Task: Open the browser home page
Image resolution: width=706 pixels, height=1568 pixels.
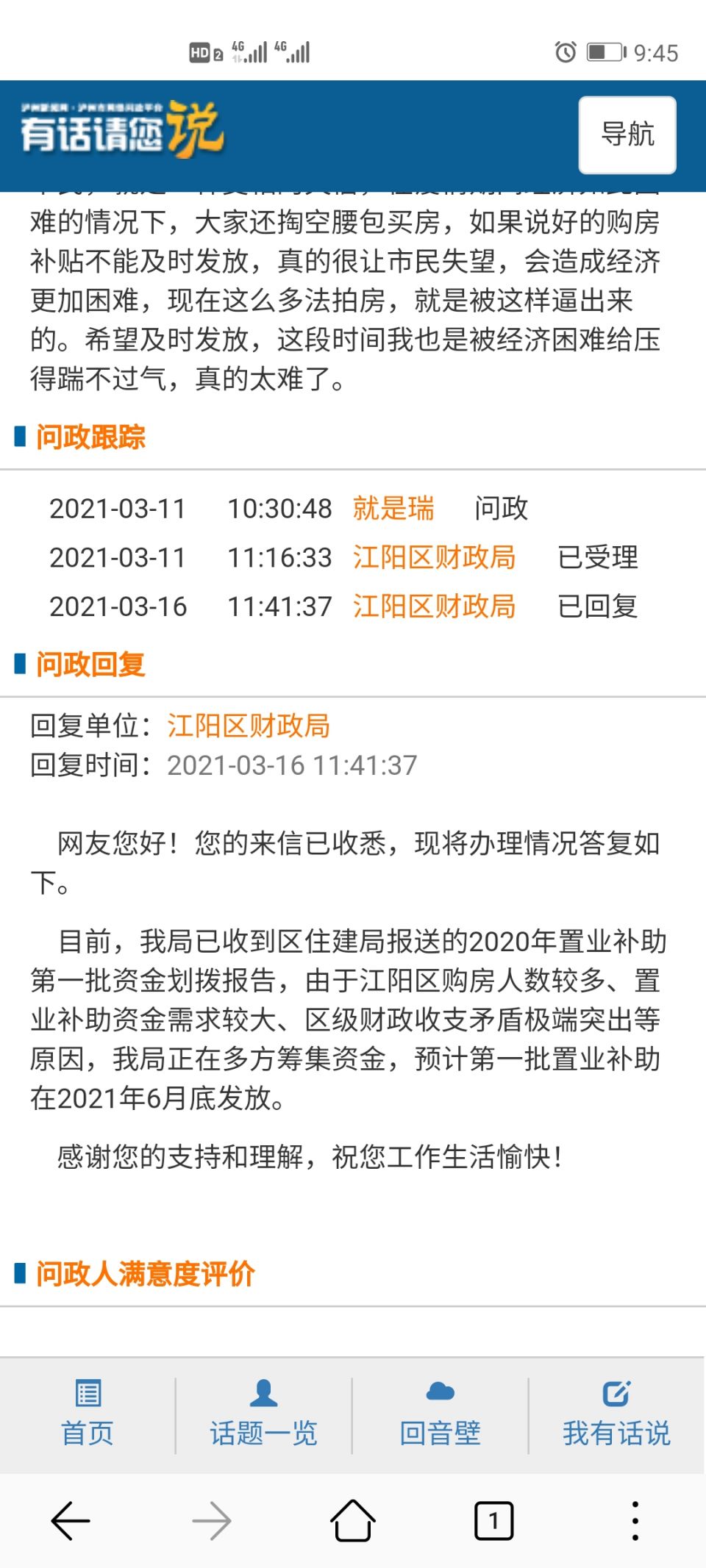Action: (x=353, y=1520)
